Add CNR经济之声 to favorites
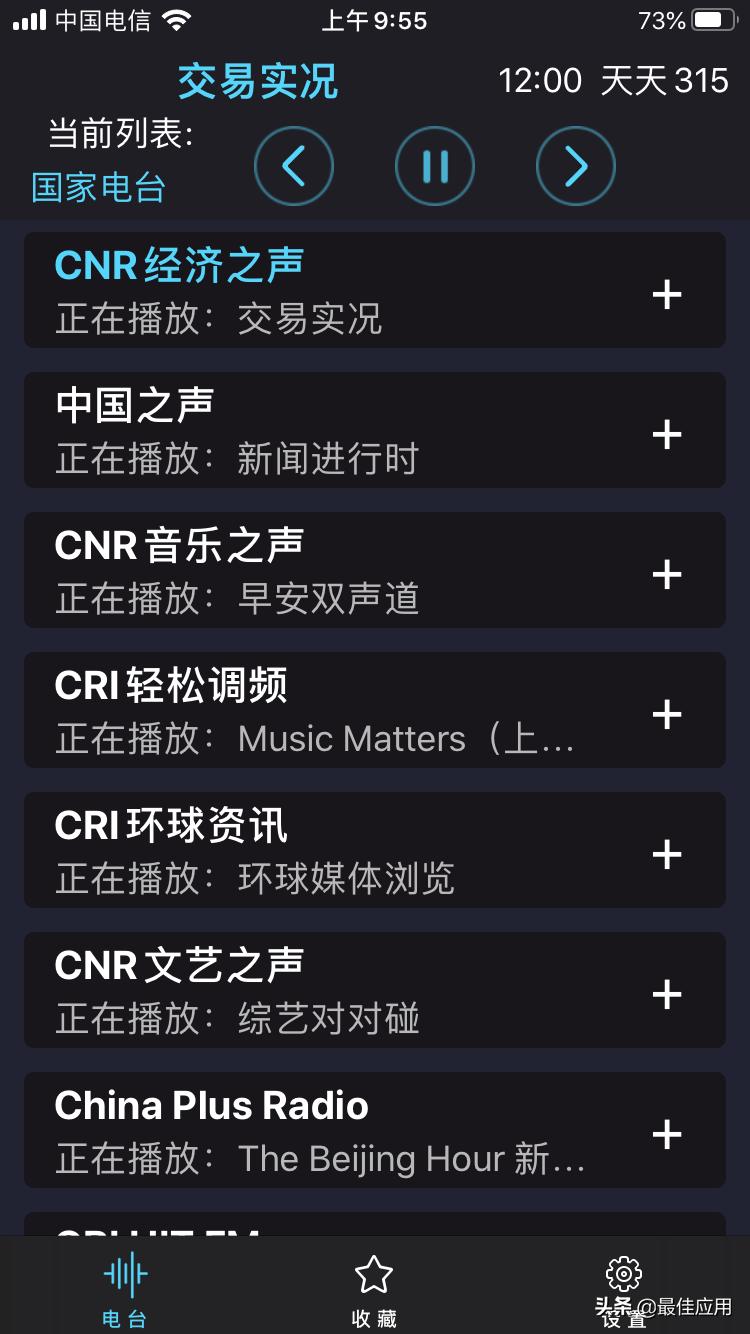Viewport: 750px width, 1334px height. tap(666, 293)
